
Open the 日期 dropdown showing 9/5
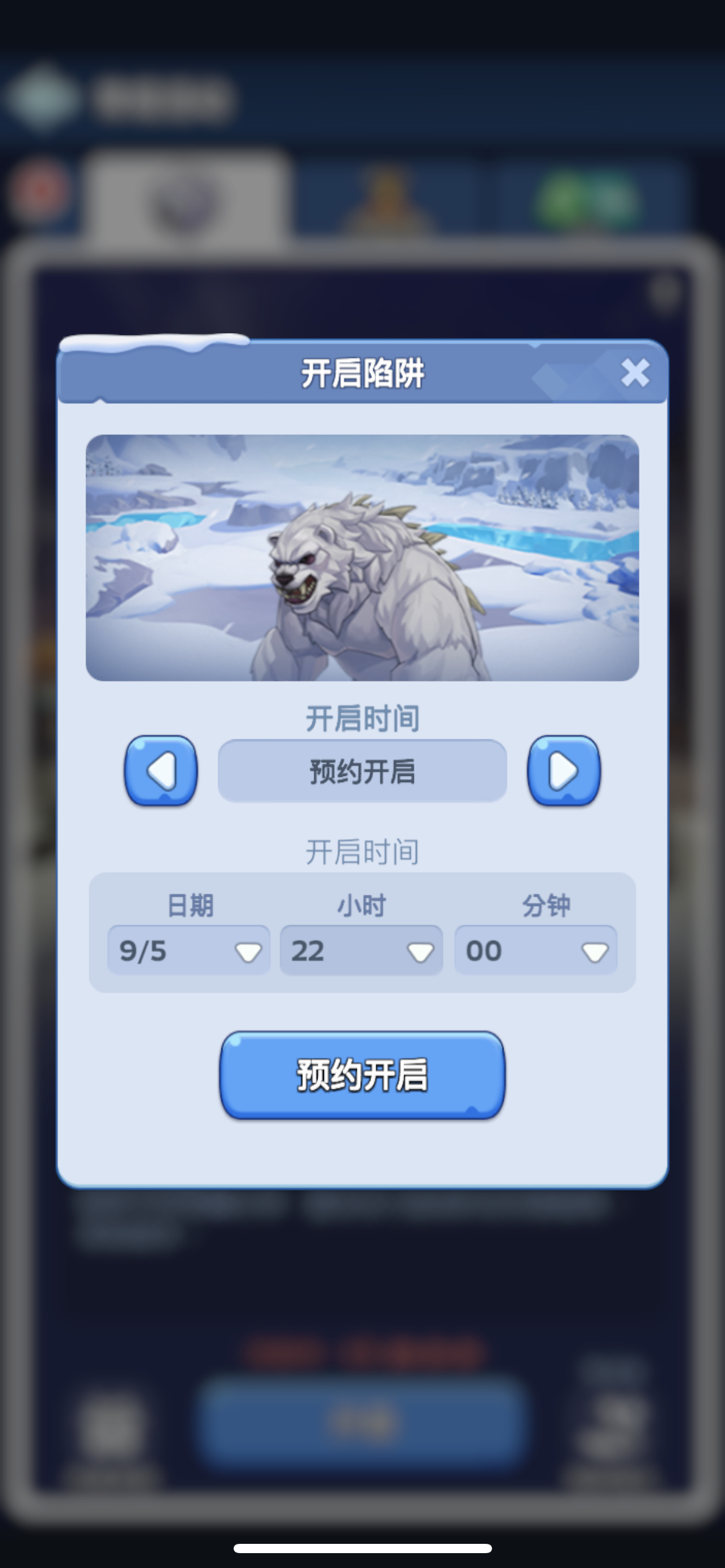click(189, 951)
